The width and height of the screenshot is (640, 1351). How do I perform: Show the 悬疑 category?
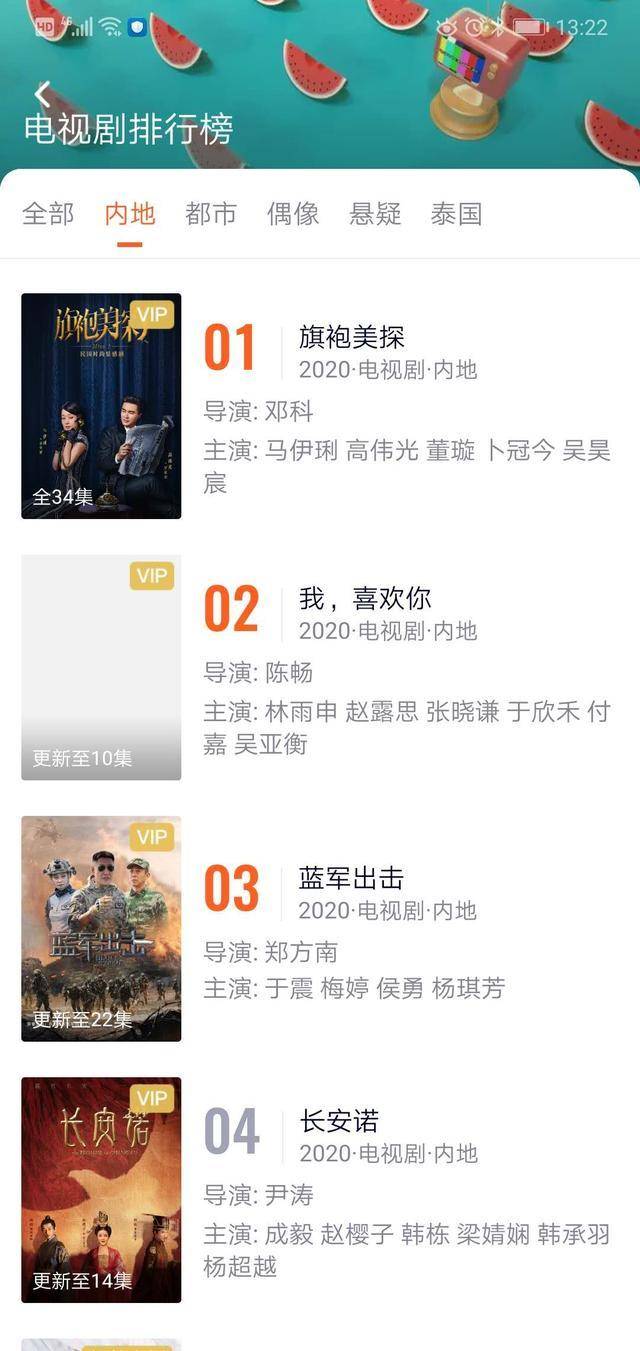(375, 214)
